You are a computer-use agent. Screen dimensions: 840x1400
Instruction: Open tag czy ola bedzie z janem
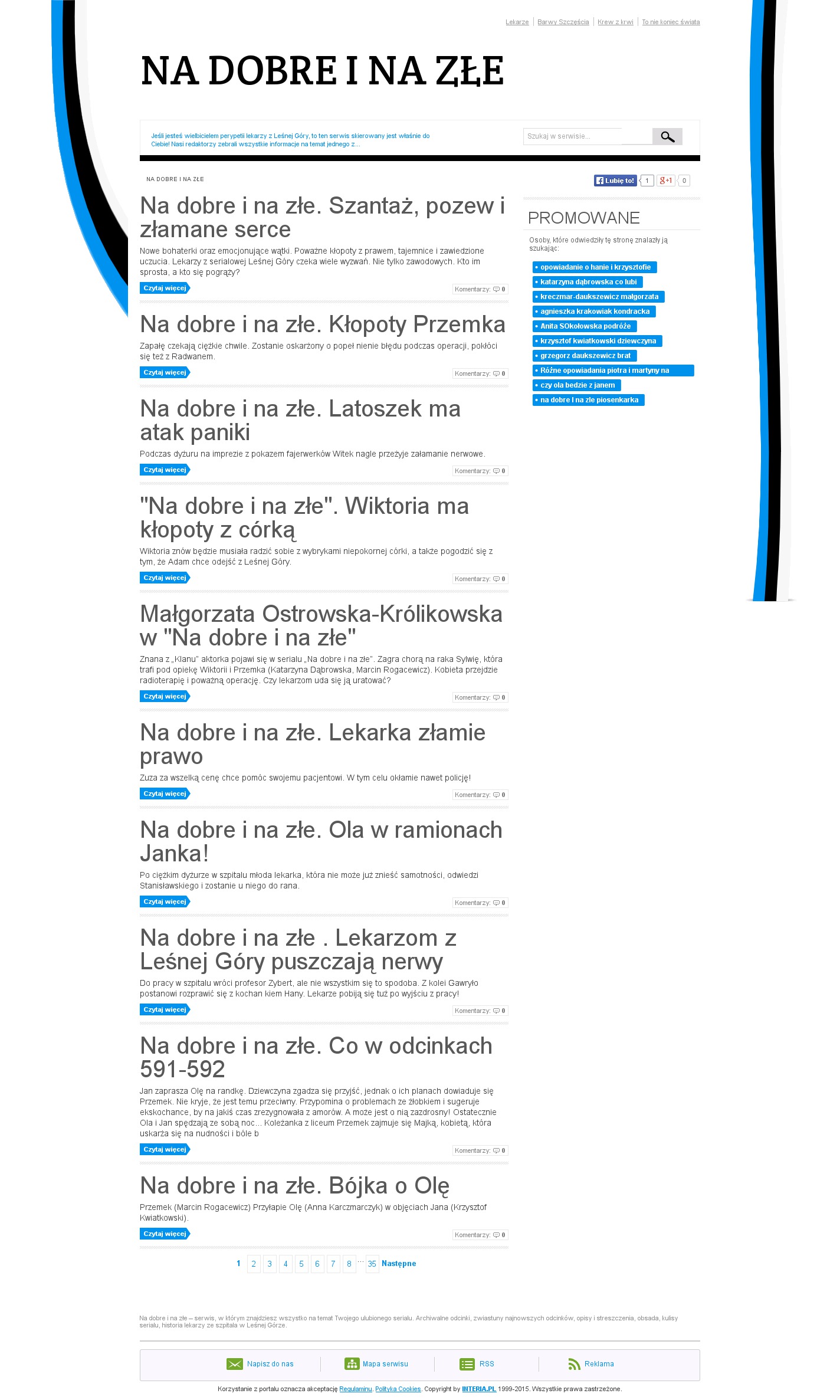(x=577, y=385)
